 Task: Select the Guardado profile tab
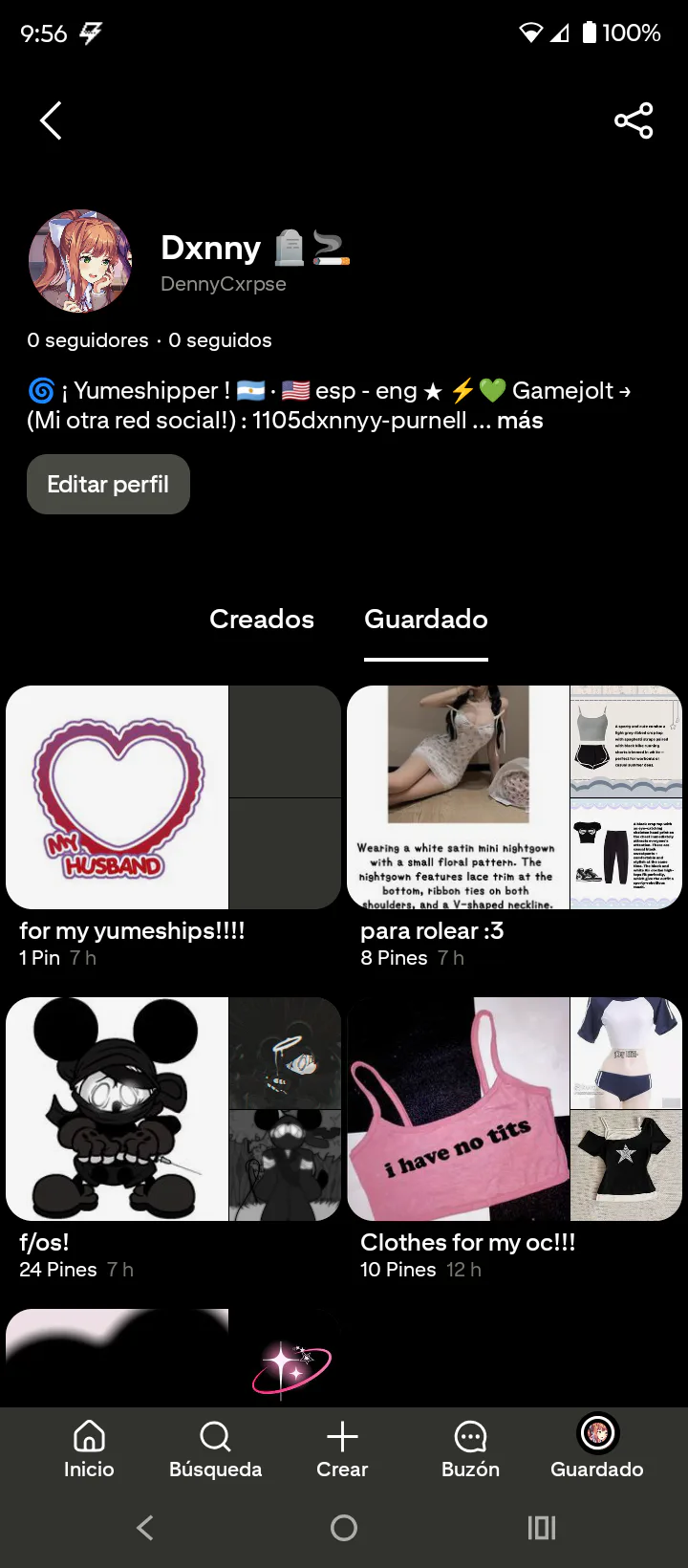[426, 620]
